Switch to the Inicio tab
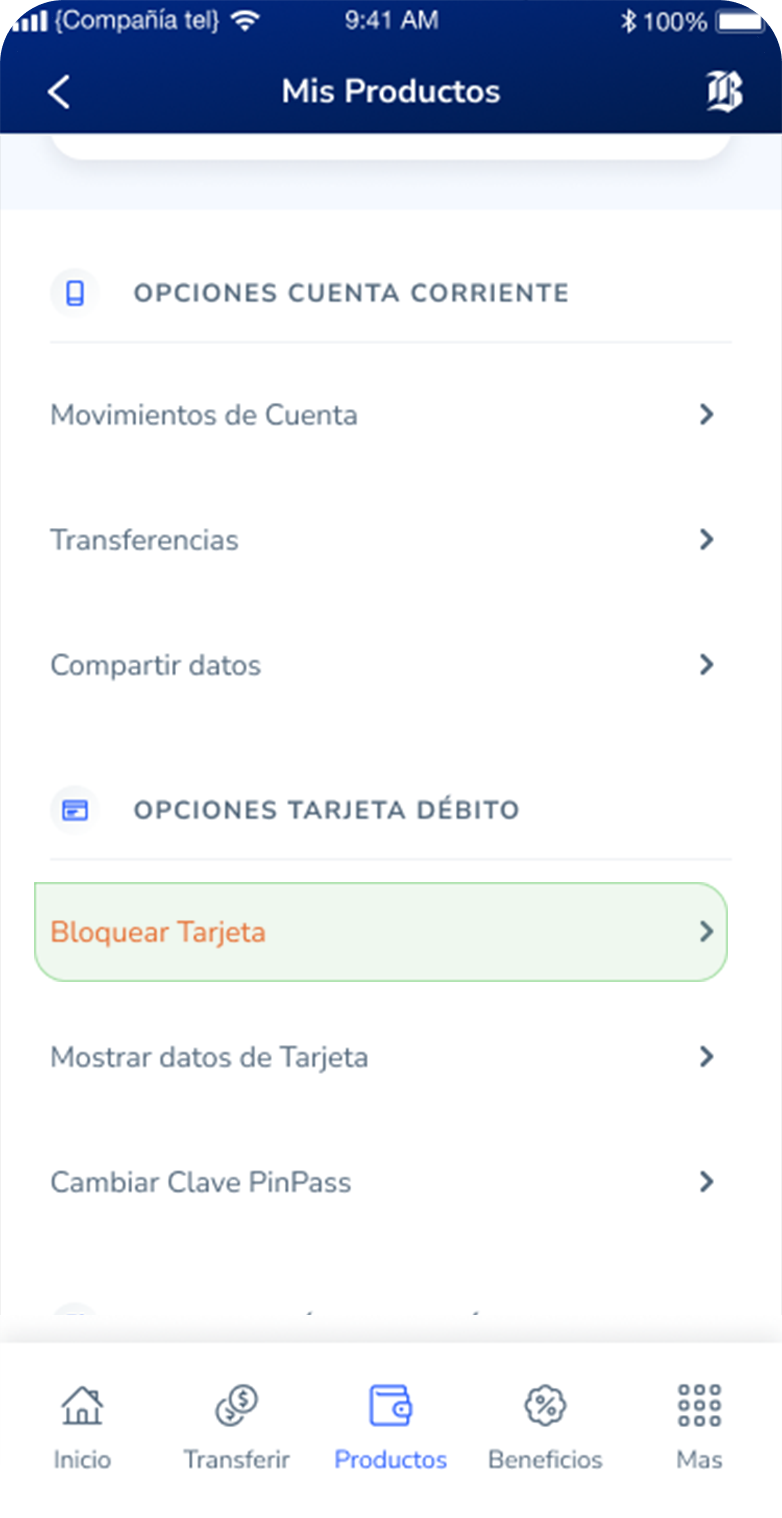The width and height of the screenshot is (782, 1518). pos(82,1426)
